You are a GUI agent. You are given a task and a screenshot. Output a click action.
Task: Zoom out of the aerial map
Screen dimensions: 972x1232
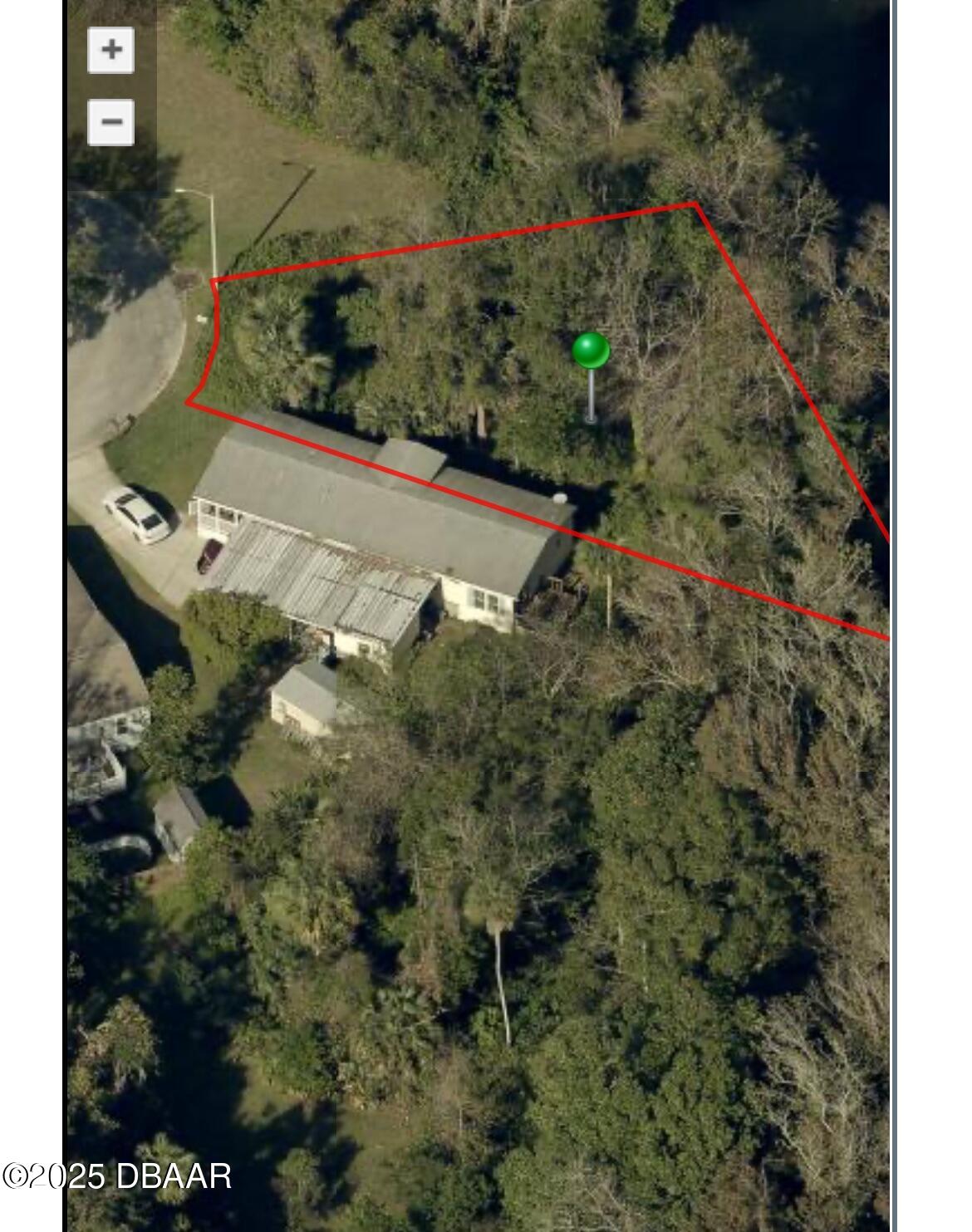111,122
